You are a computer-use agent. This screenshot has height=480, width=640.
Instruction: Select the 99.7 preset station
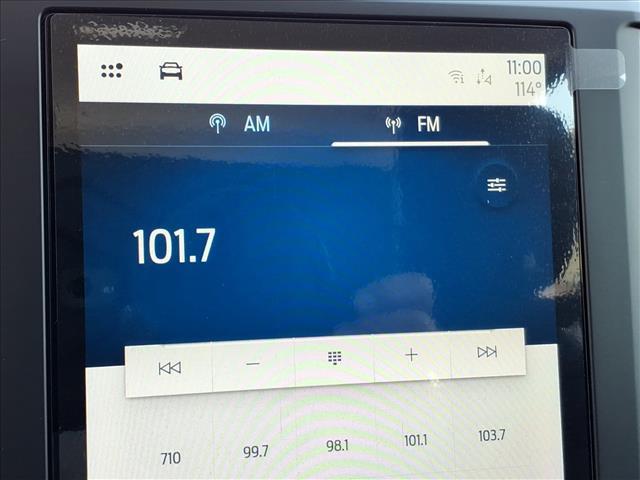point(256,452)
